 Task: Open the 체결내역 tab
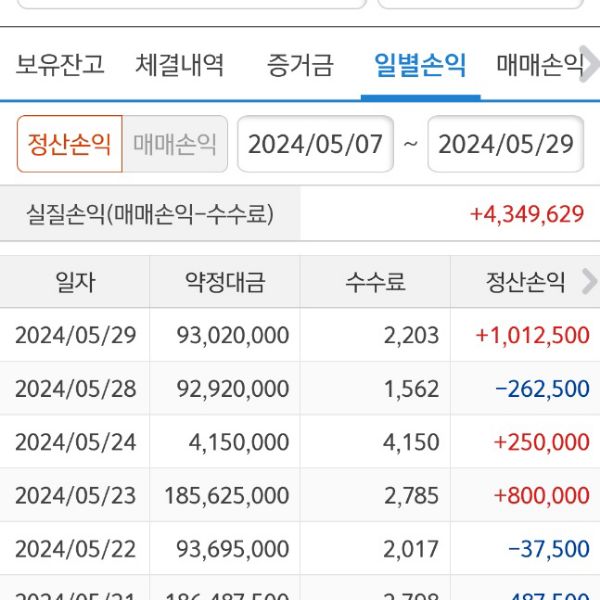click(x=180, y=67)
